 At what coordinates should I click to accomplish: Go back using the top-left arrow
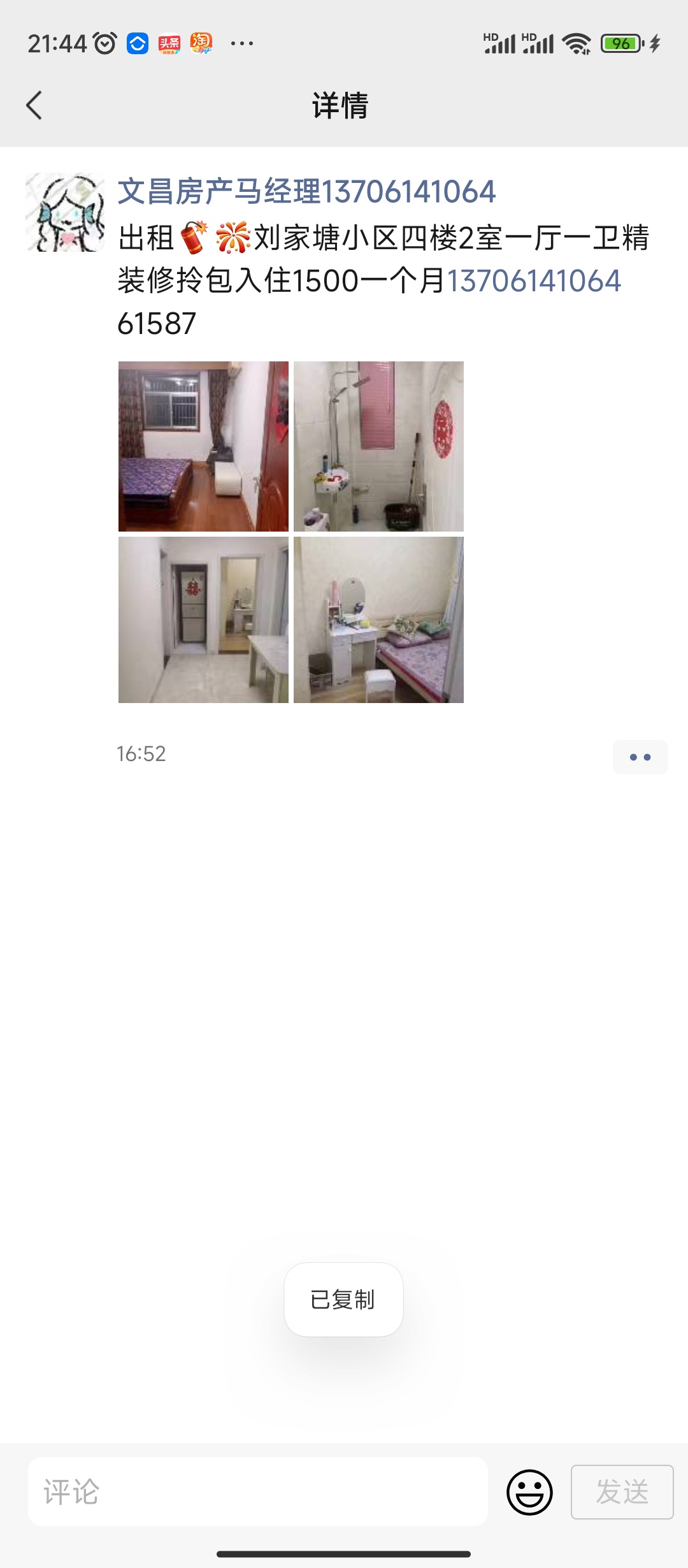[34, 105]
